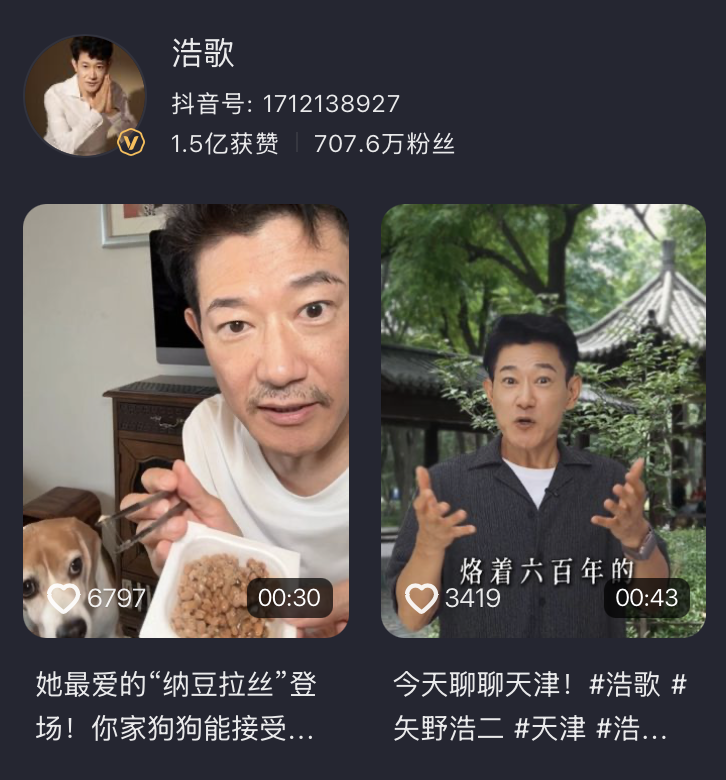Open 浩歌's profile via the avatar
The image size is (726, 780).
84,96
